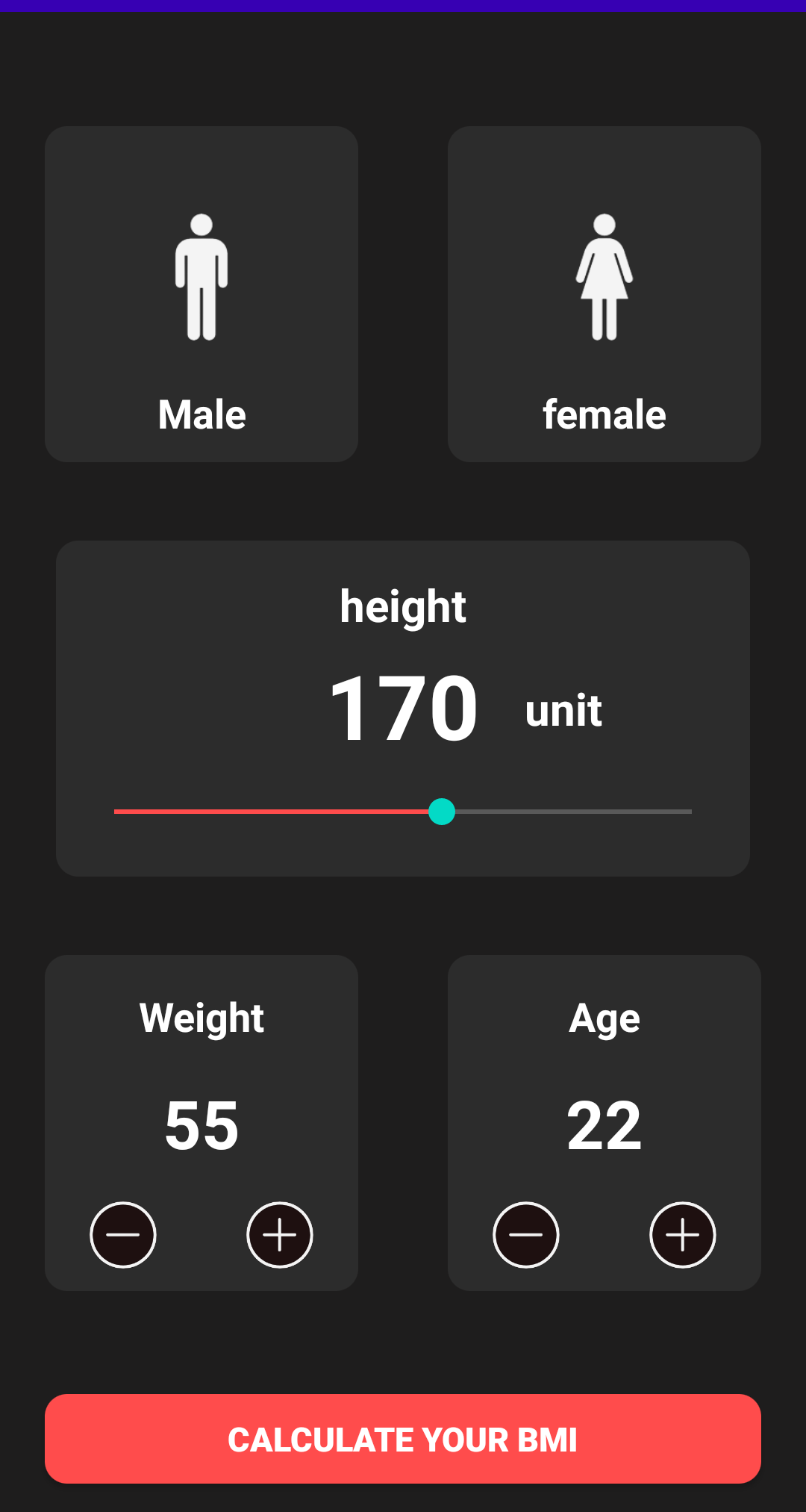806x1512 pixels.
Task: Click the height slider handle
Action: [x=443, y=811]
